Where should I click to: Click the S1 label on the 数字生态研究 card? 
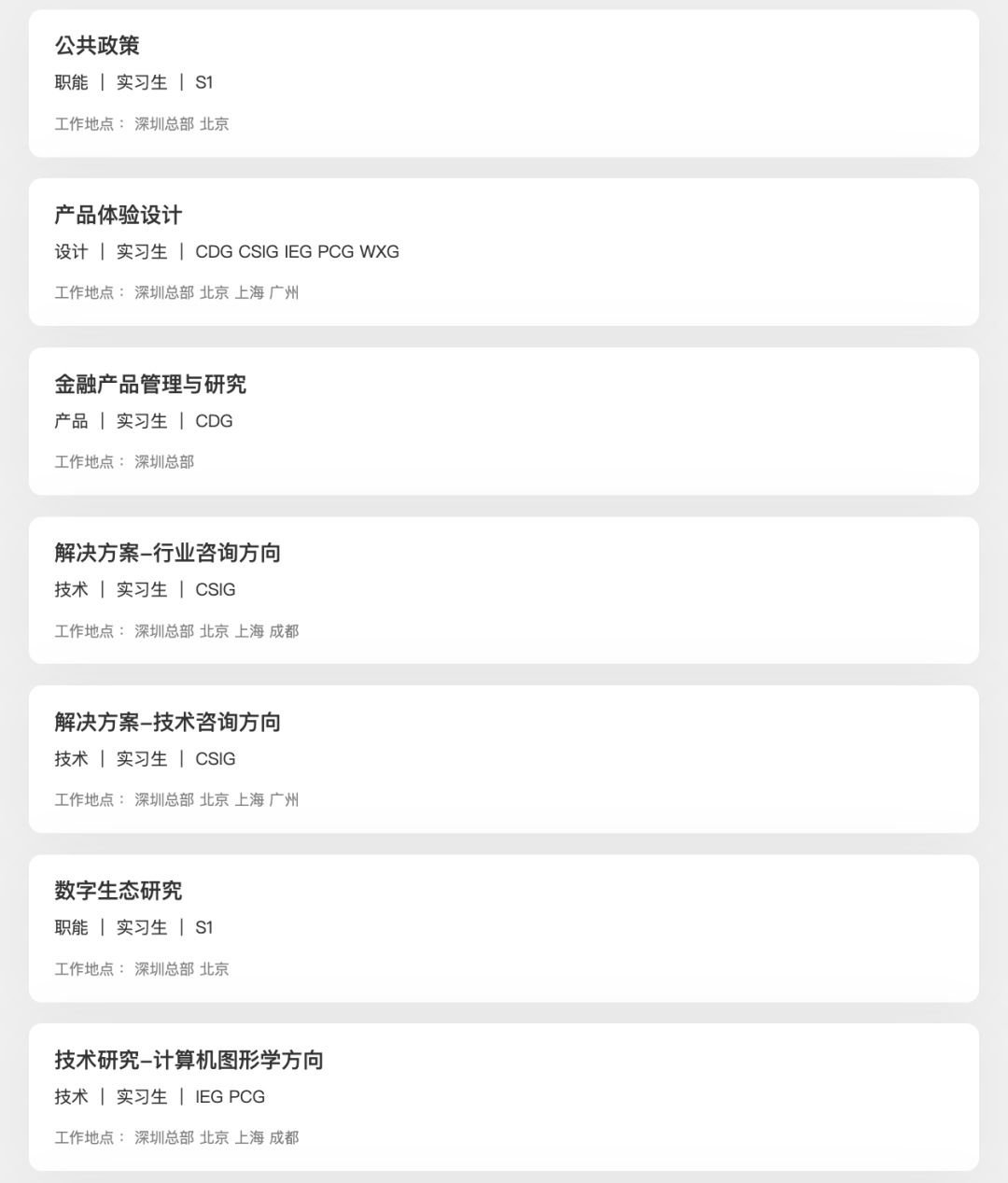(204, 928)
